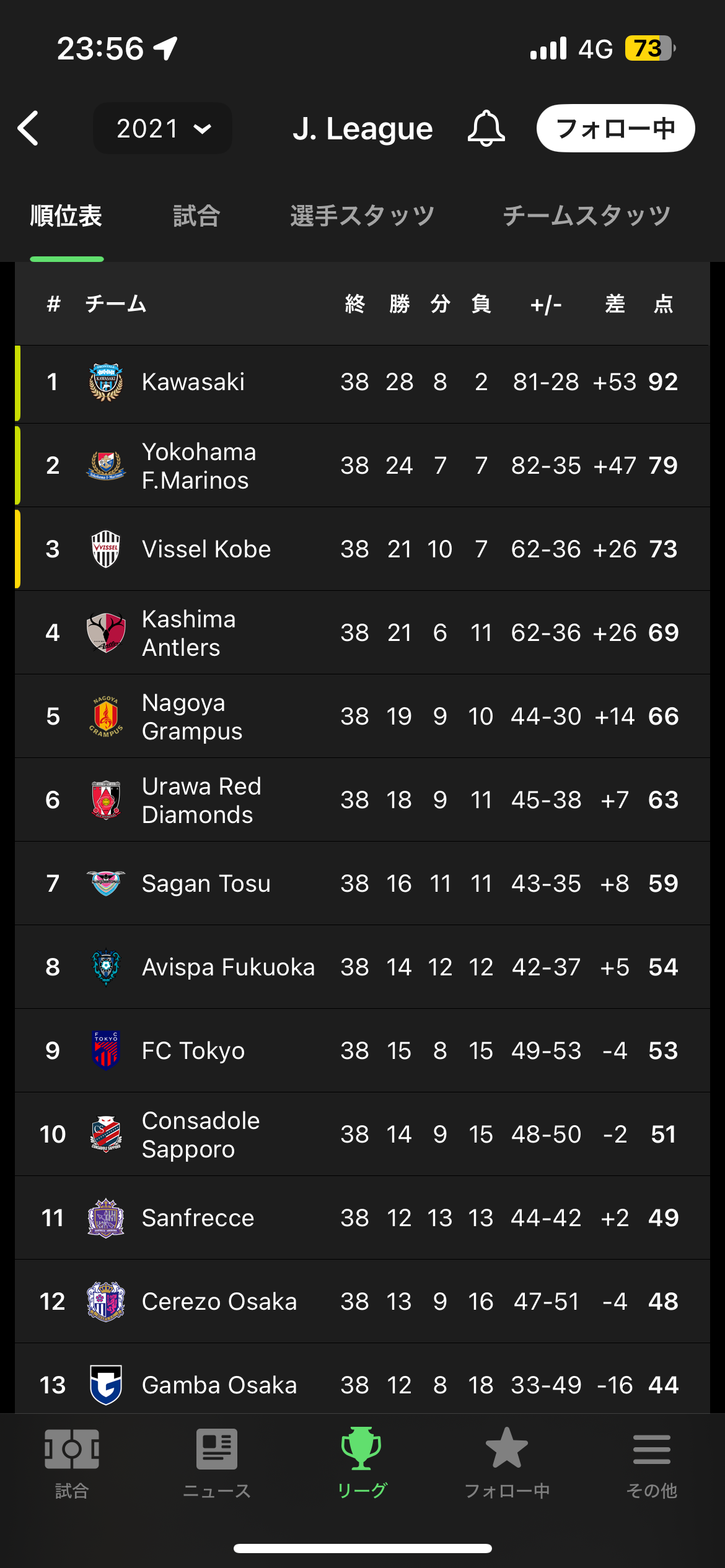This screenshot has width=725, height=1568.
Task: Select the Vissel Kobe row
Action: 362,549
